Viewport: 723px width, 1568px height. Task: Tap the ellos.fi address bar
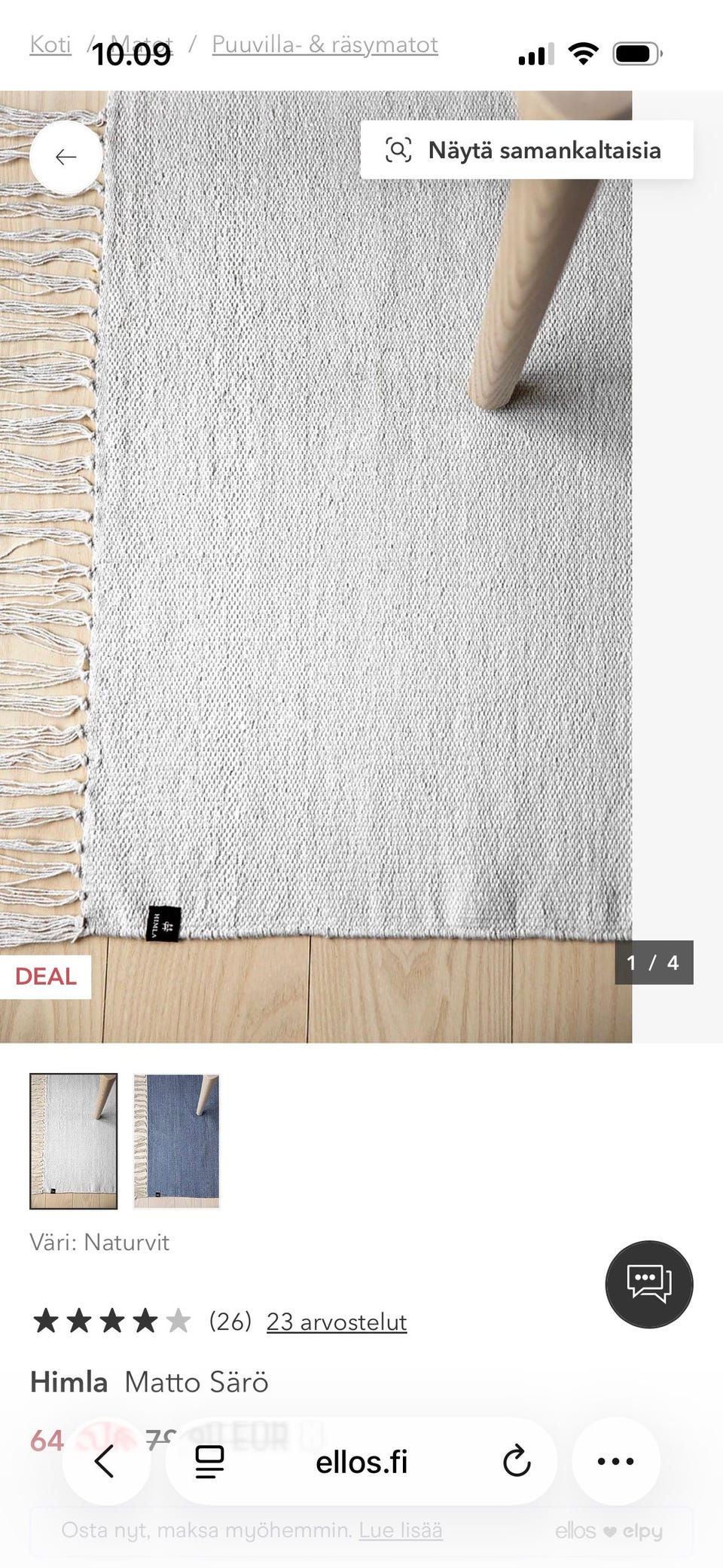pos(361,1462)
